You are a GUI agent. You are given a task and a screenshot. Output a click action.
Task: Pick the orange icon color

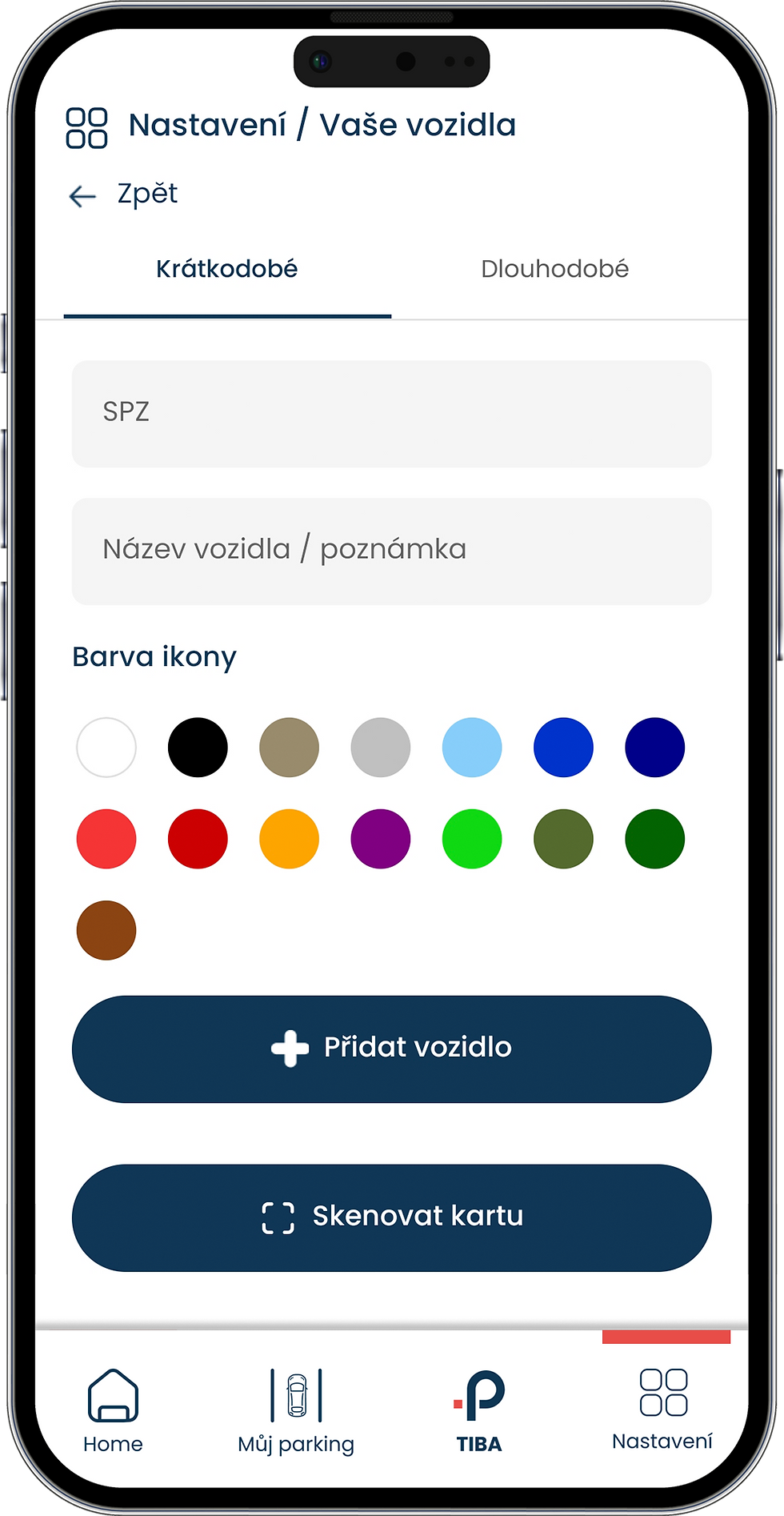point(289,838)
